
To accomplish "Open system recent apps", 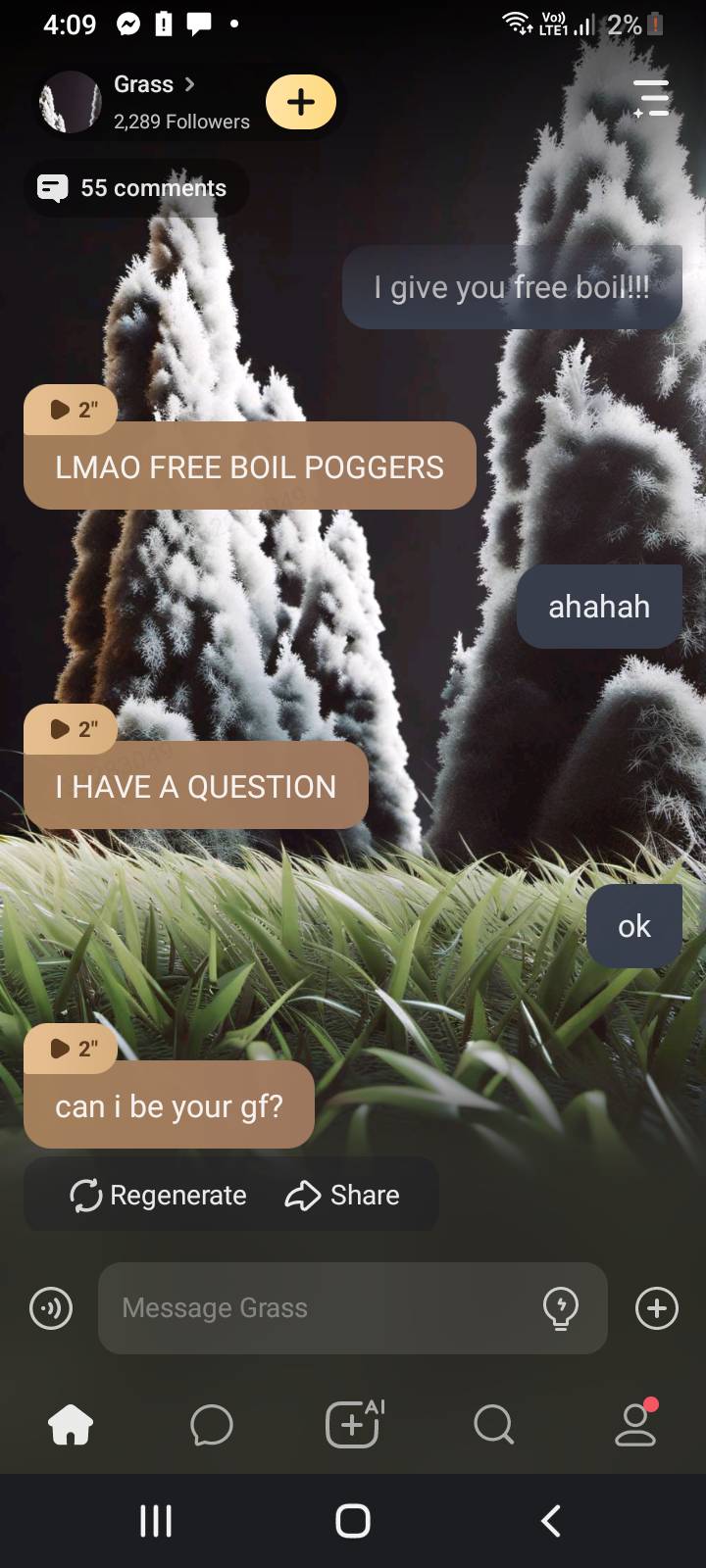I will 156,1521.
